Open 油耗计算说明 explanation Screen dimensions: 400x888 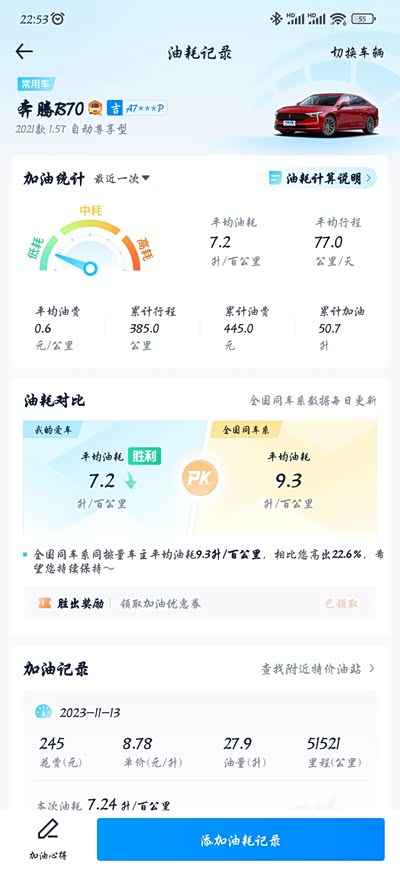[321, 178]
